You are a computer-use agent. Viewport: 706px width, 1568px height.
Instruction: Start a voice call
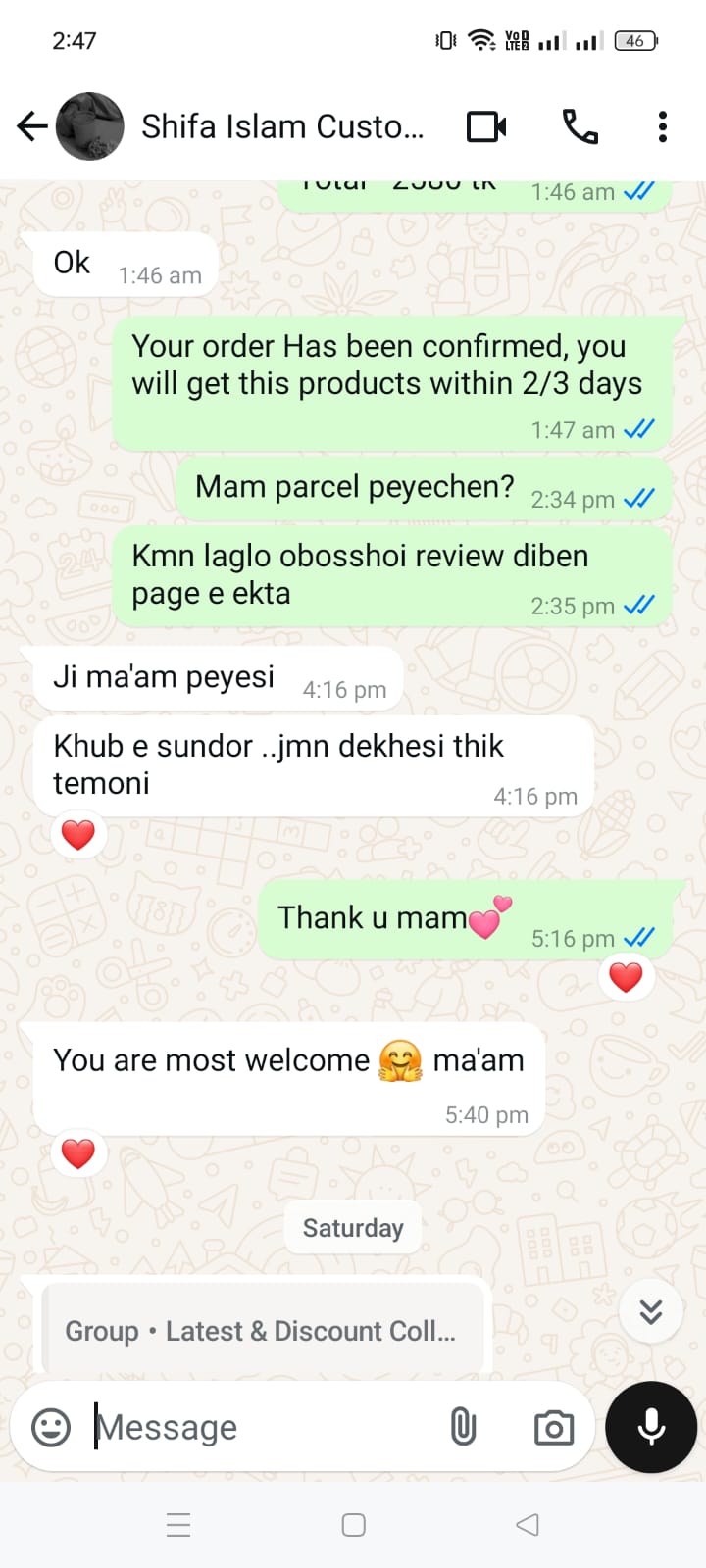pyautogui.click(x=580, y=126)
